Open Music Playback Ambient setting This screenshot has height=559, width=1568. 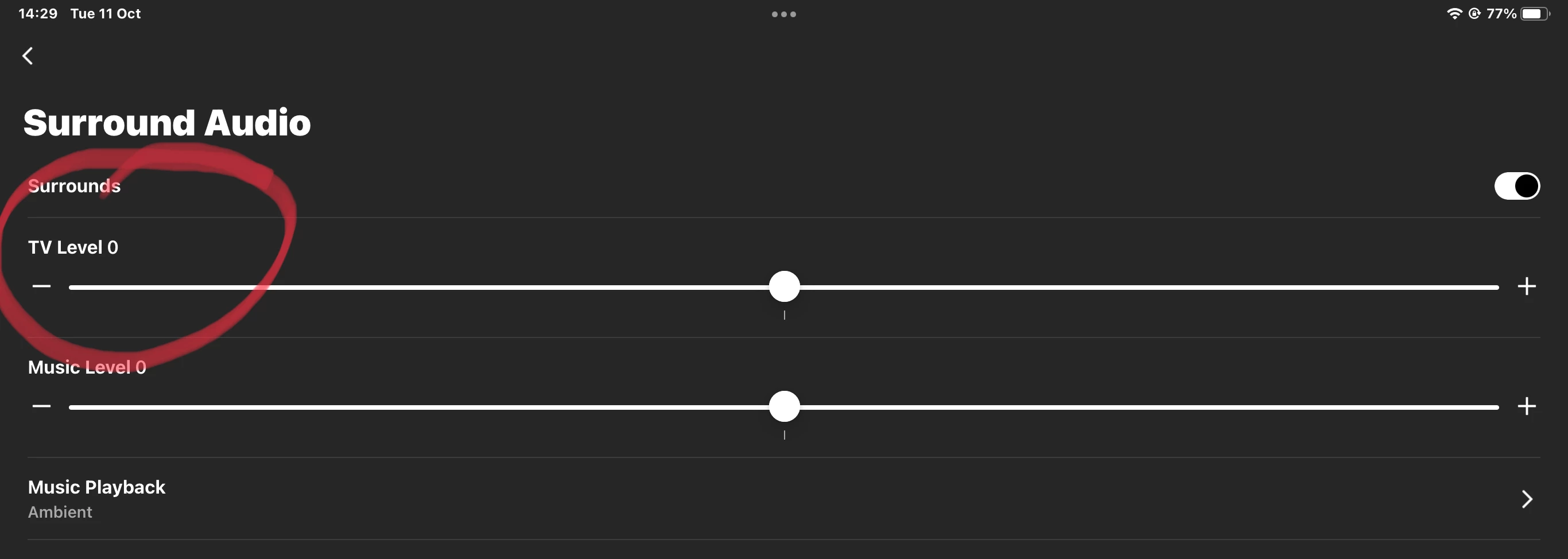[783, 499]
